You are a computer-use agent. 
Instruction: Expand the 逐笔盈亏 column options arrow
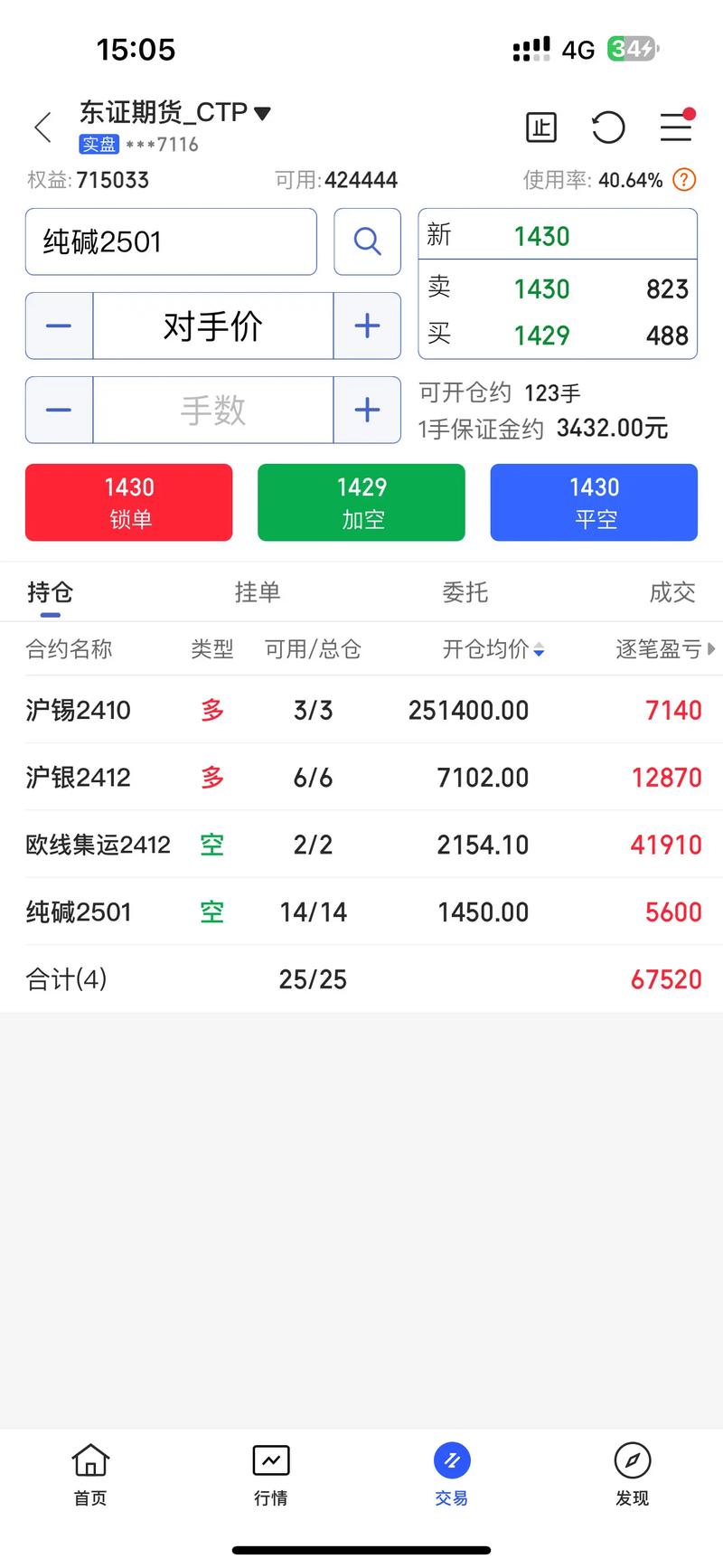coord(711,649)
